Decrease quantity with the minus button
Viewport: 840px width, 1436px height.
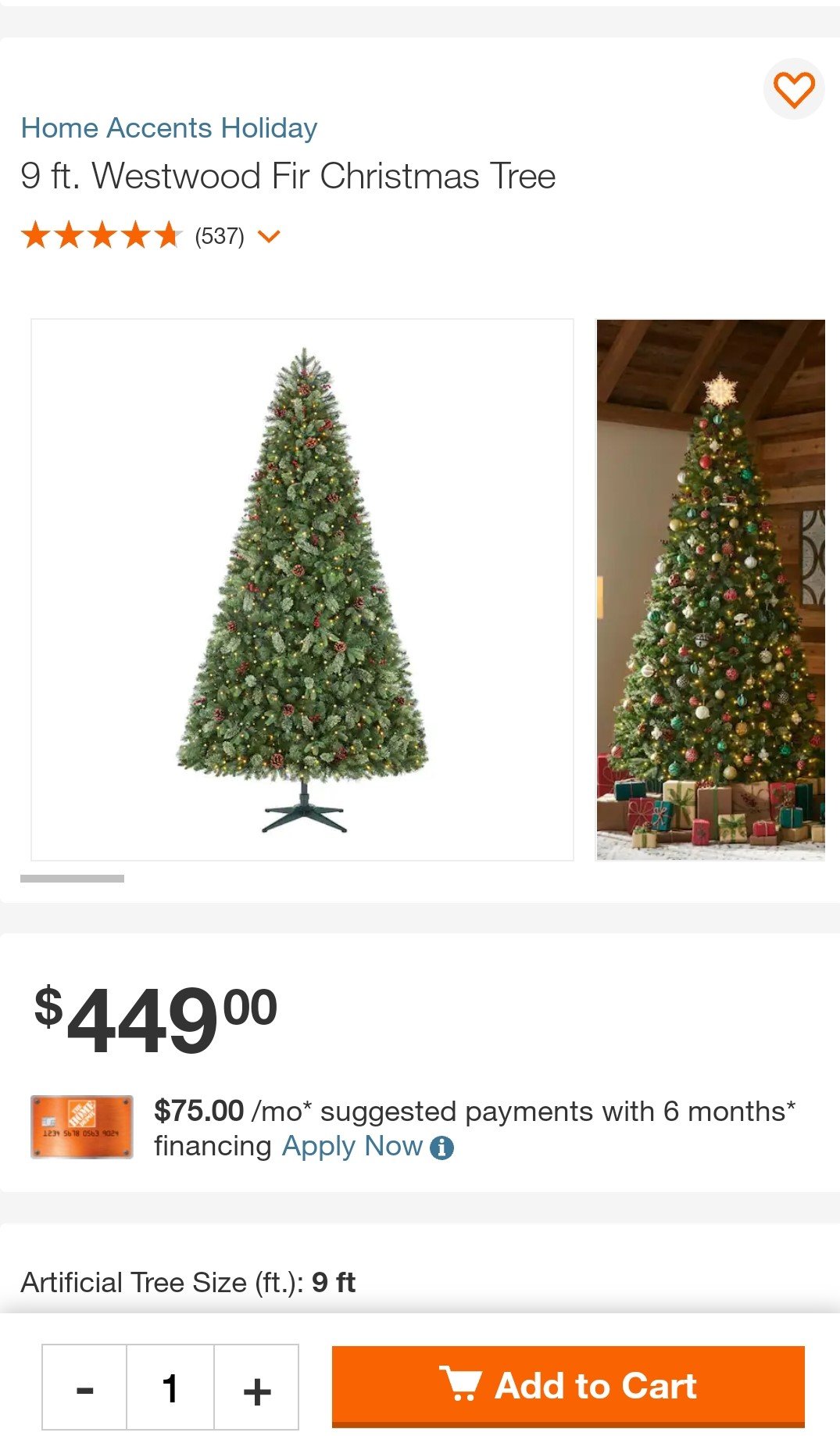84,1388
